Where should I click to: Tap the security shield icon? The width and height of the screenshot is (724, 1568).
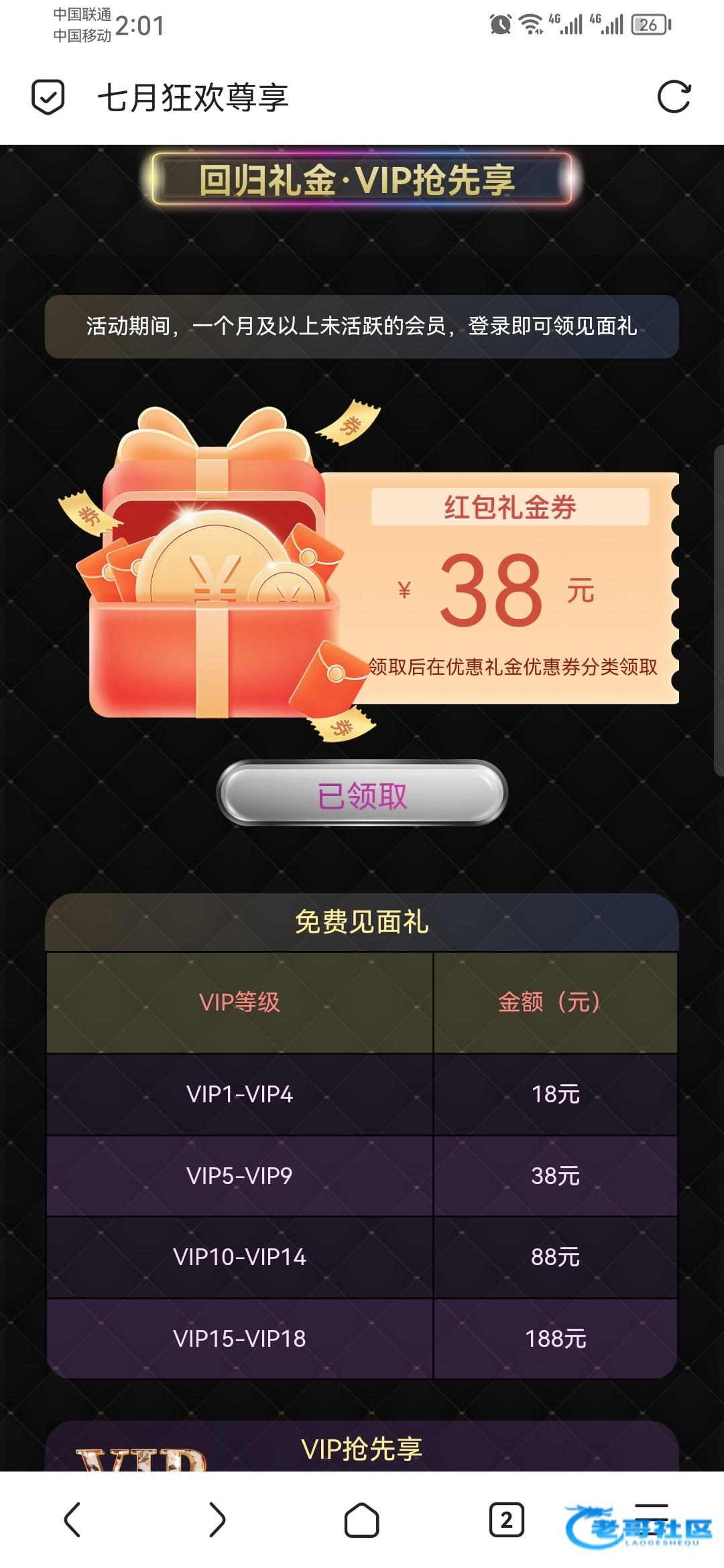pos(48,98)
